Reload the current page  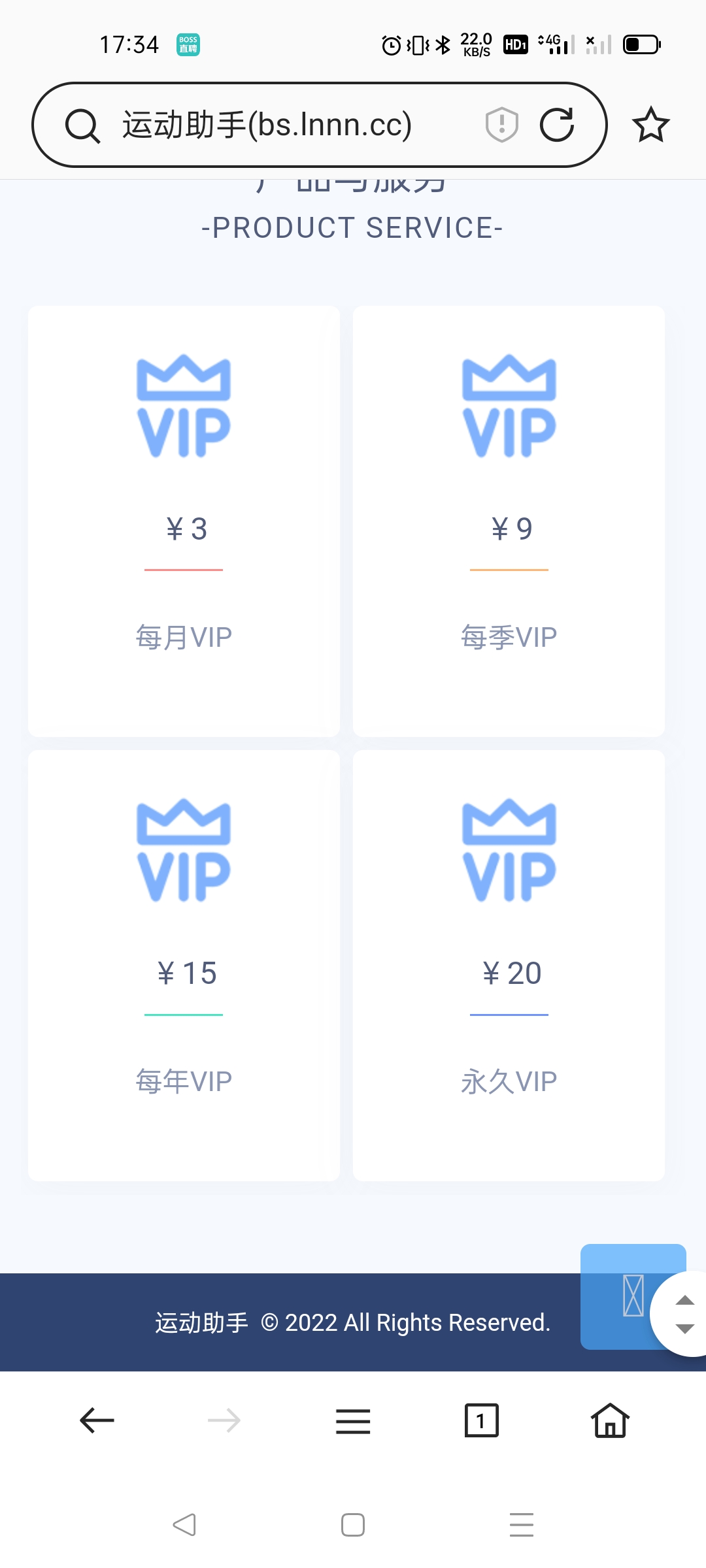(x=557, y=125)
